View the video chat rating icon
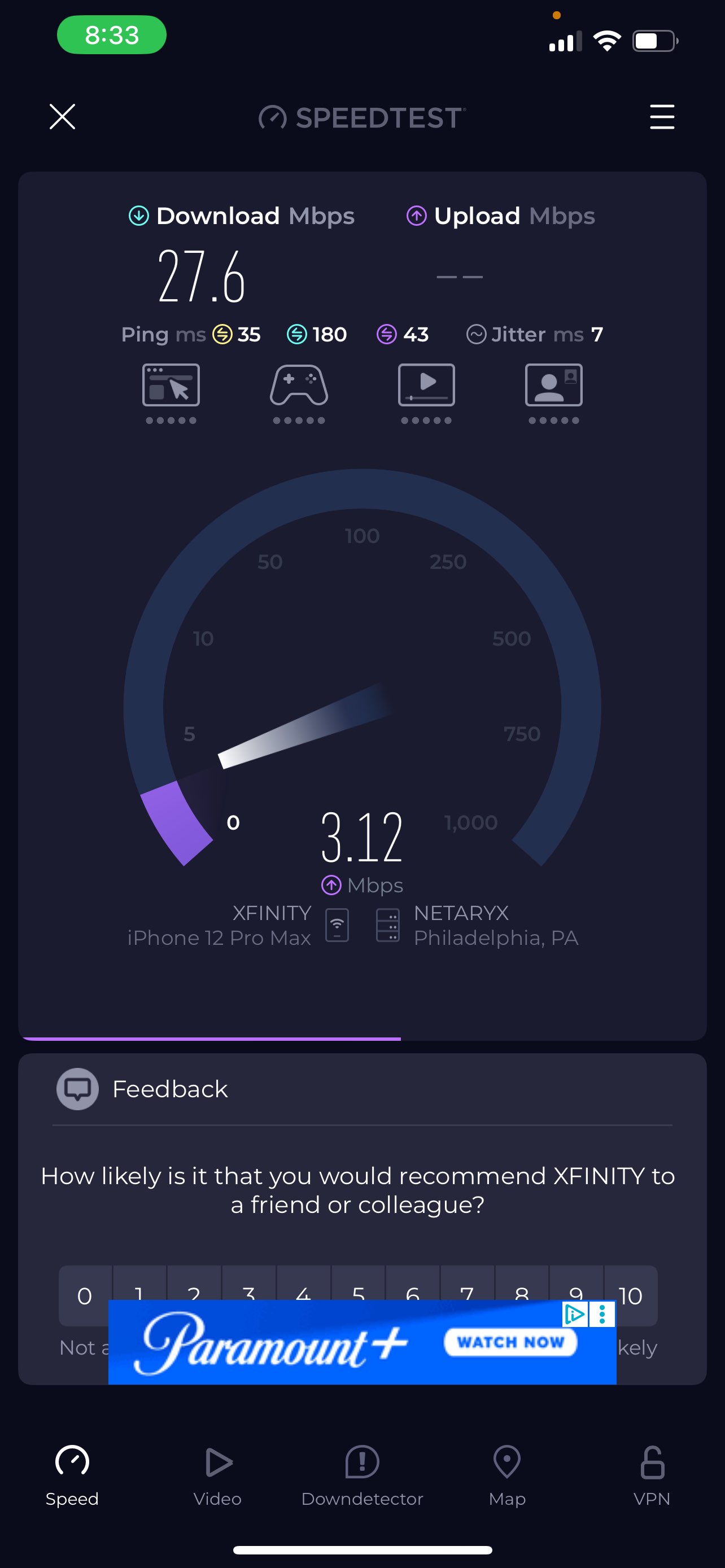 553,386
